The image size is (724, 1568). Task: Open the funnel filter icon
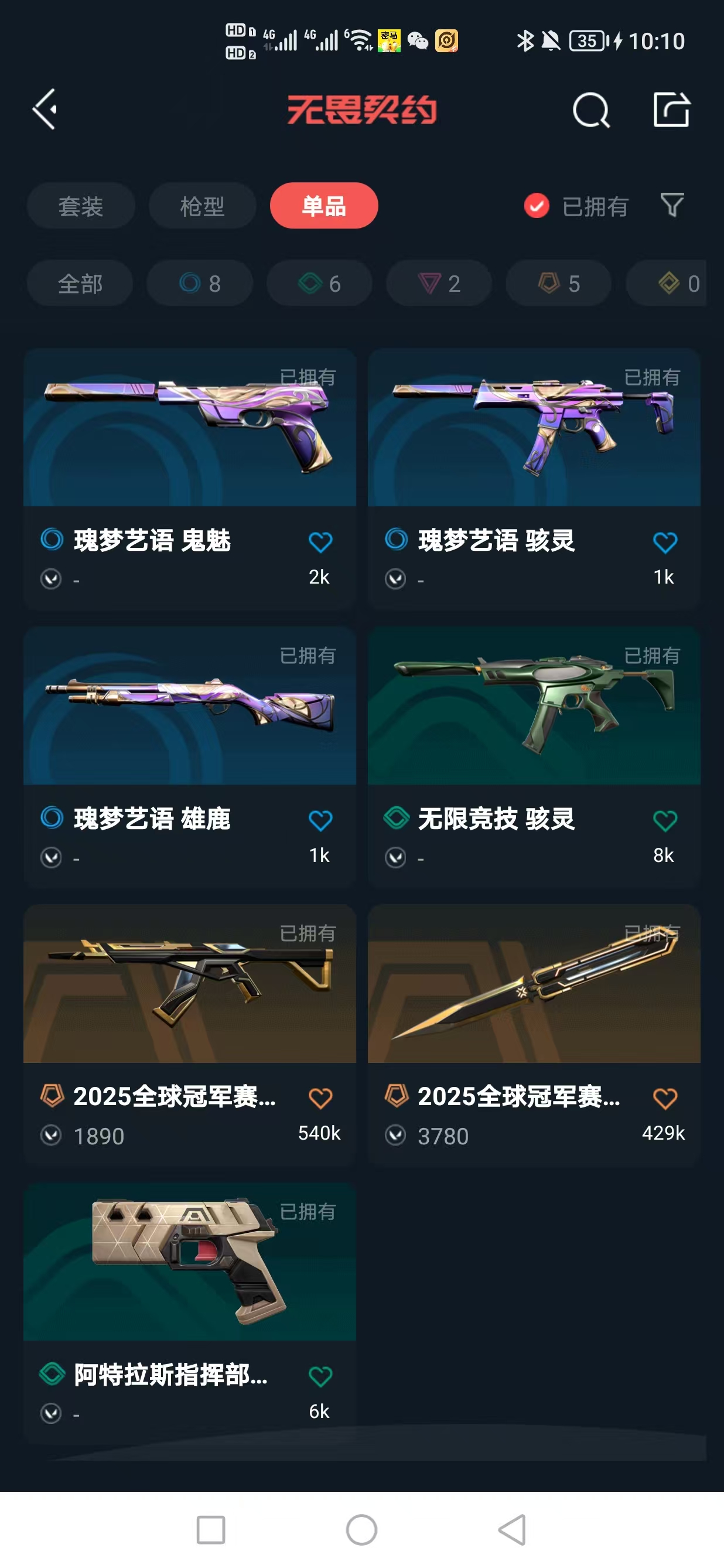pos(672,205)
